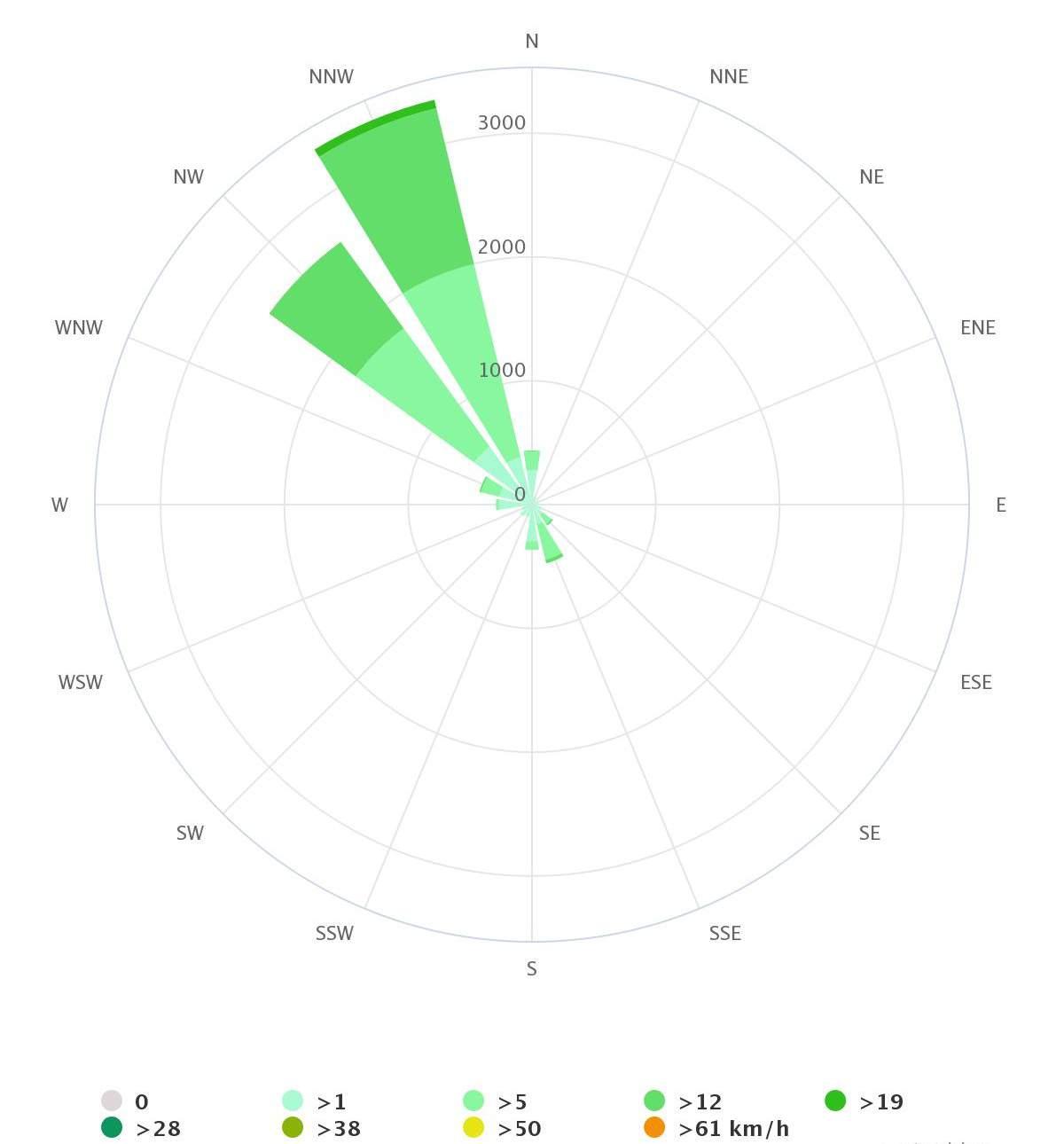Viewport: 1064px width, 1144px height.
Task: Hide the >1 wind speed series
Action: (314, 1101)
